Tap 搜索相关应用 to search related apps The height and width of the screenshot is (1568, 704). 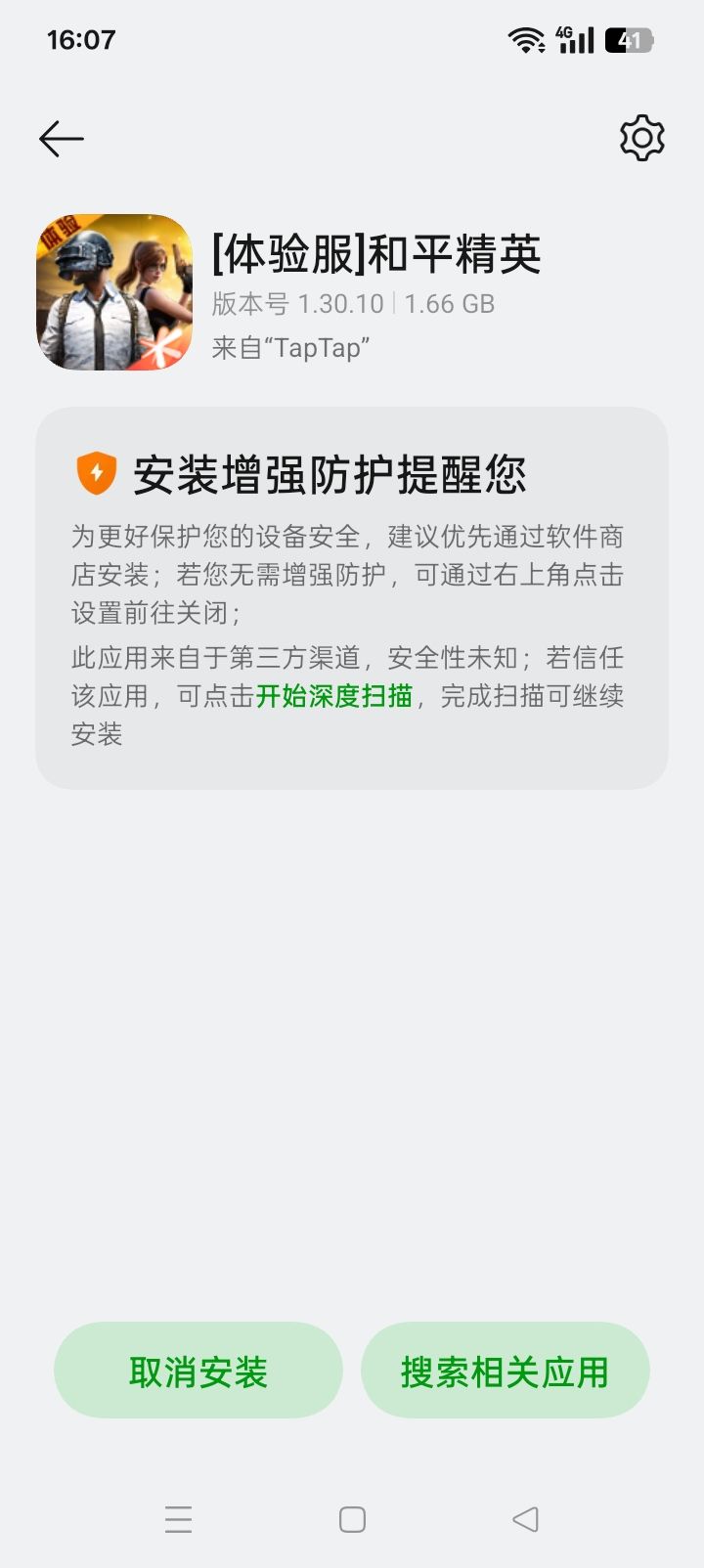tap(506, 1370)
